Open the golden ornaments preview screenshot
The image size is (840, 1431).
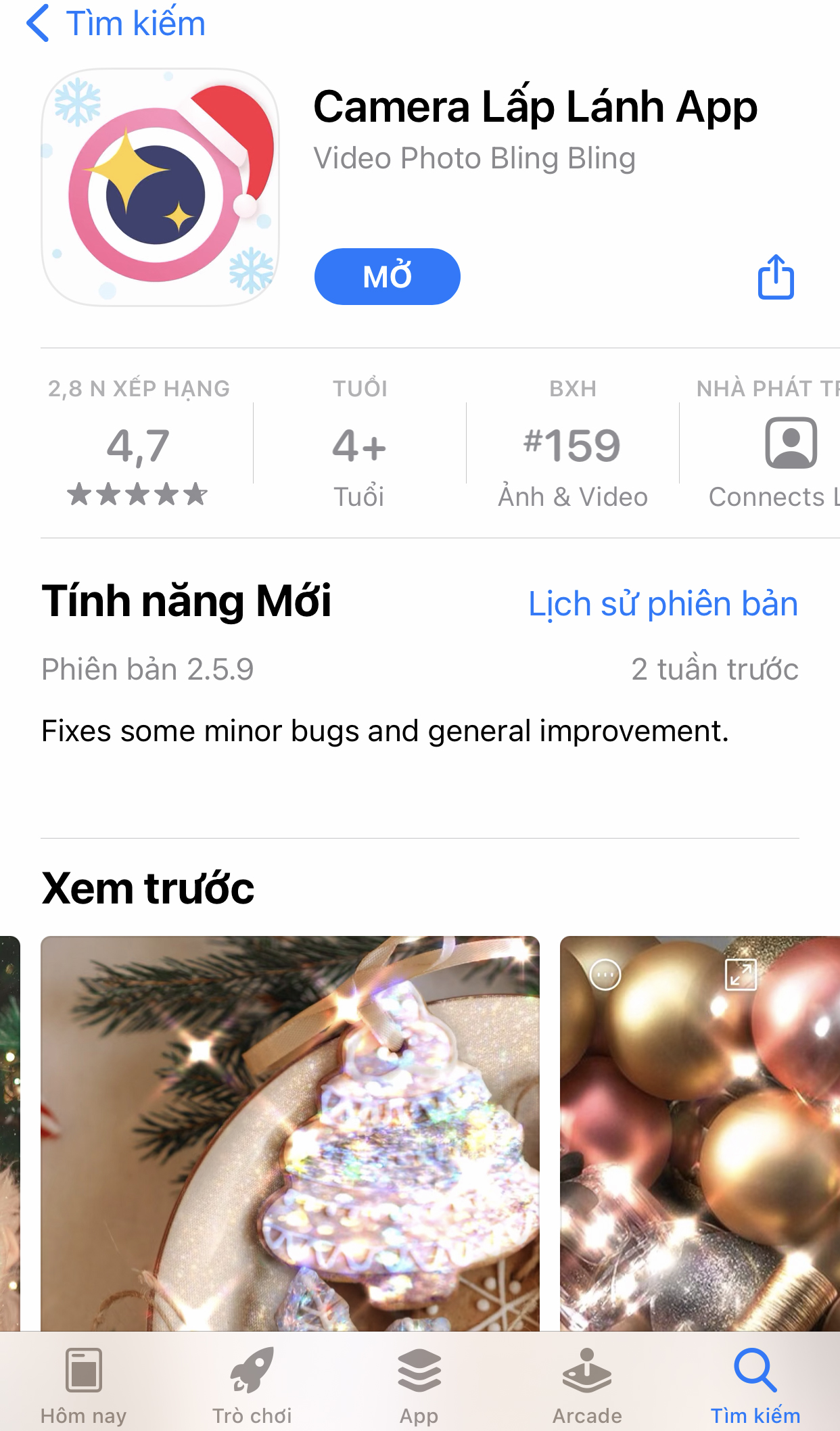[x=700, y=1133]
